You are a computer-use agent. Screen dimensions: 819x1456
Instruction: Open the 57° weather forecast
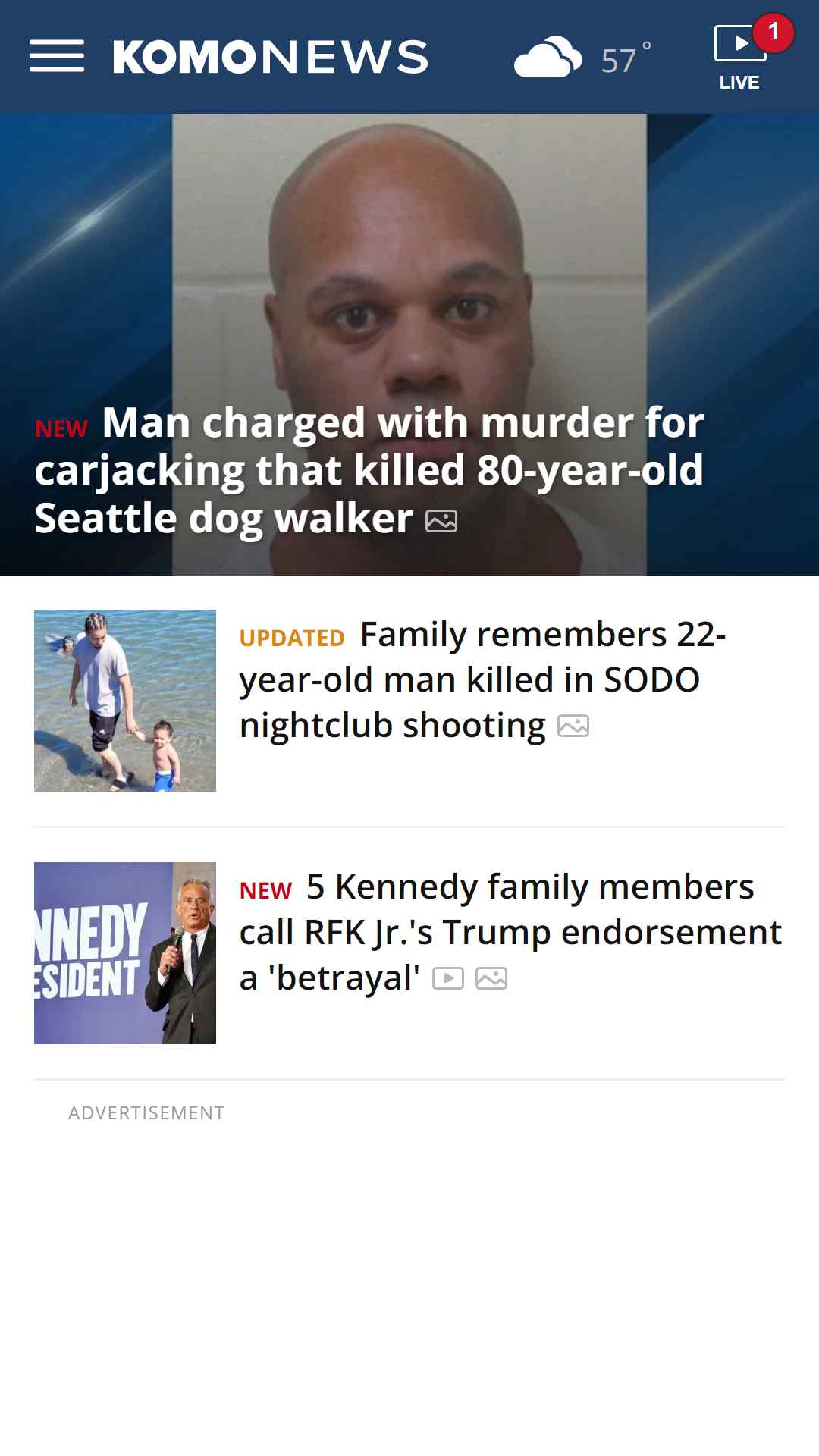tap(582, 58)
